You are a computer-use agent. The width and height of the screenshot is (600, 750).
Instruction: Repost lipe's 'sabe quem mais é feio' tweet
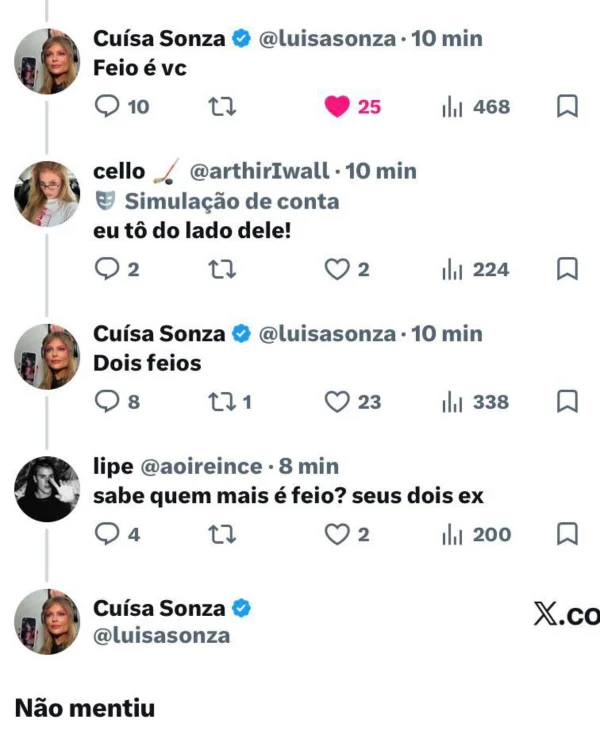(x=217, y=534)
